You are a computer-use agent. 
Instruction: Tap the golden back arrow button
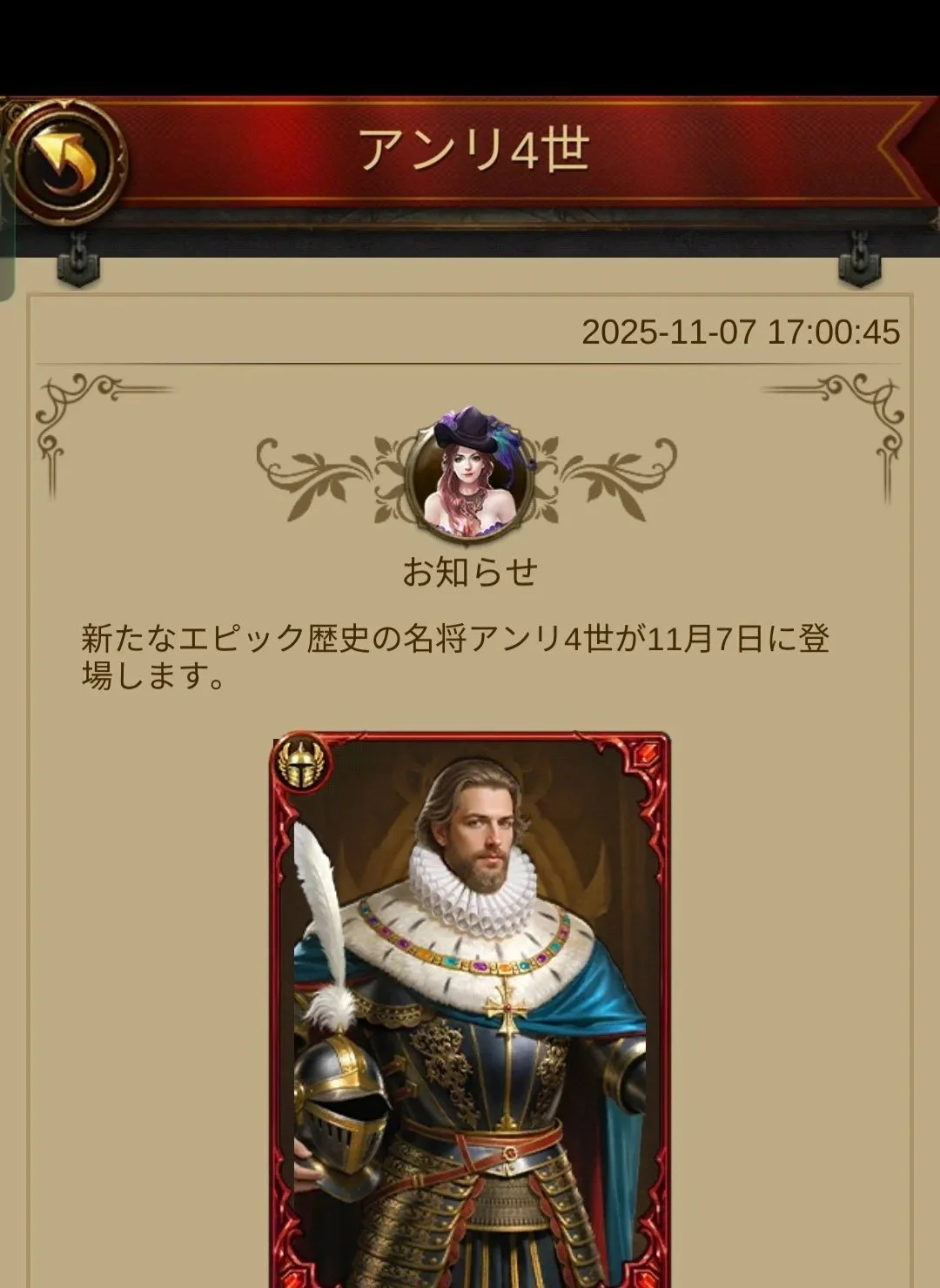67,163
